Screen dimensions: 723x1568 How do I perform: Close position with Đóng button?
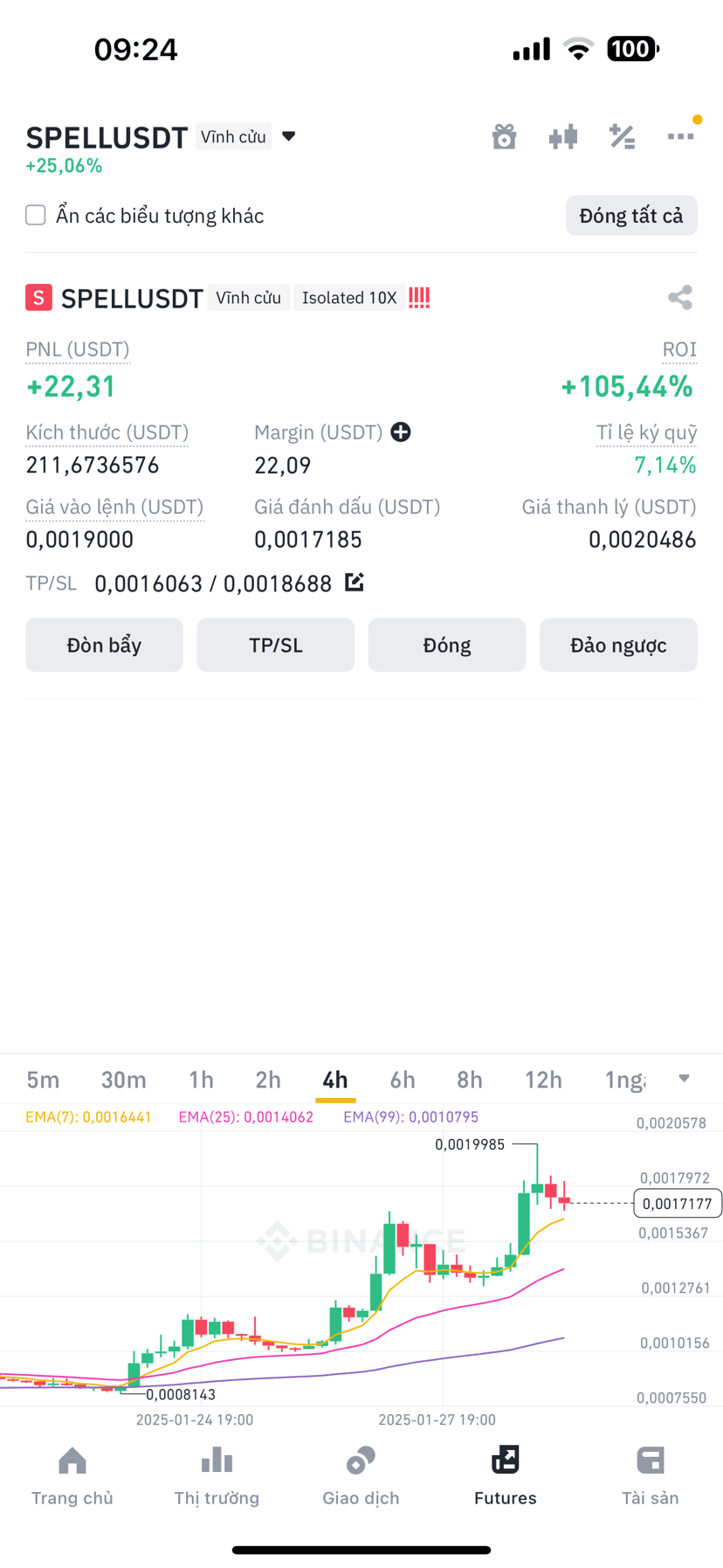click(x=447, y=645)
